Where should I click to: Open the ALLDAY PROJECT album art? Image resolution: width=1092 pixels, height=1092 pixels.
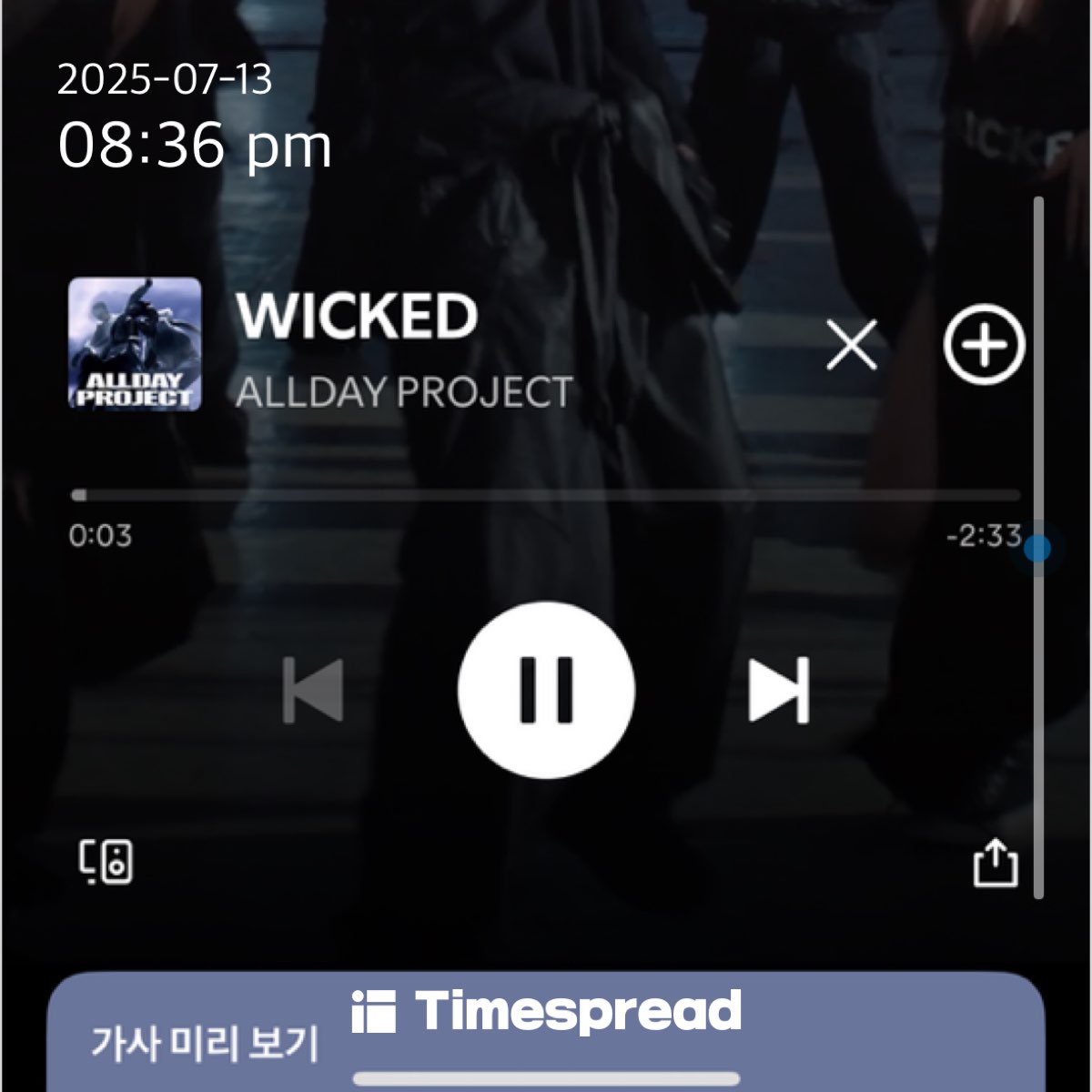point(135,344)
